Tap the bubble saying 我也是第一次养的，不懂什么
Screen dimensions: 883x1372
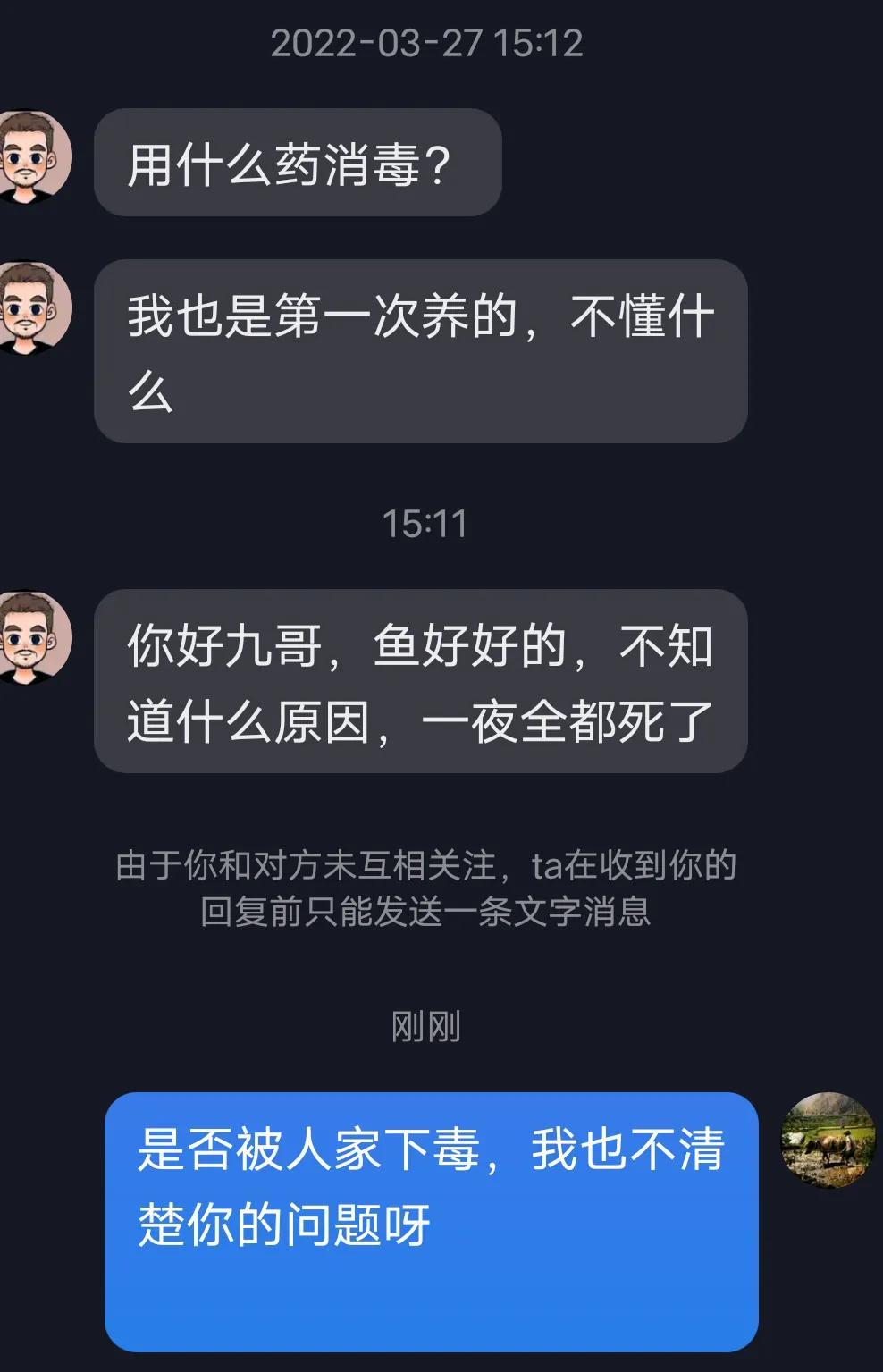tap(420, 349)
